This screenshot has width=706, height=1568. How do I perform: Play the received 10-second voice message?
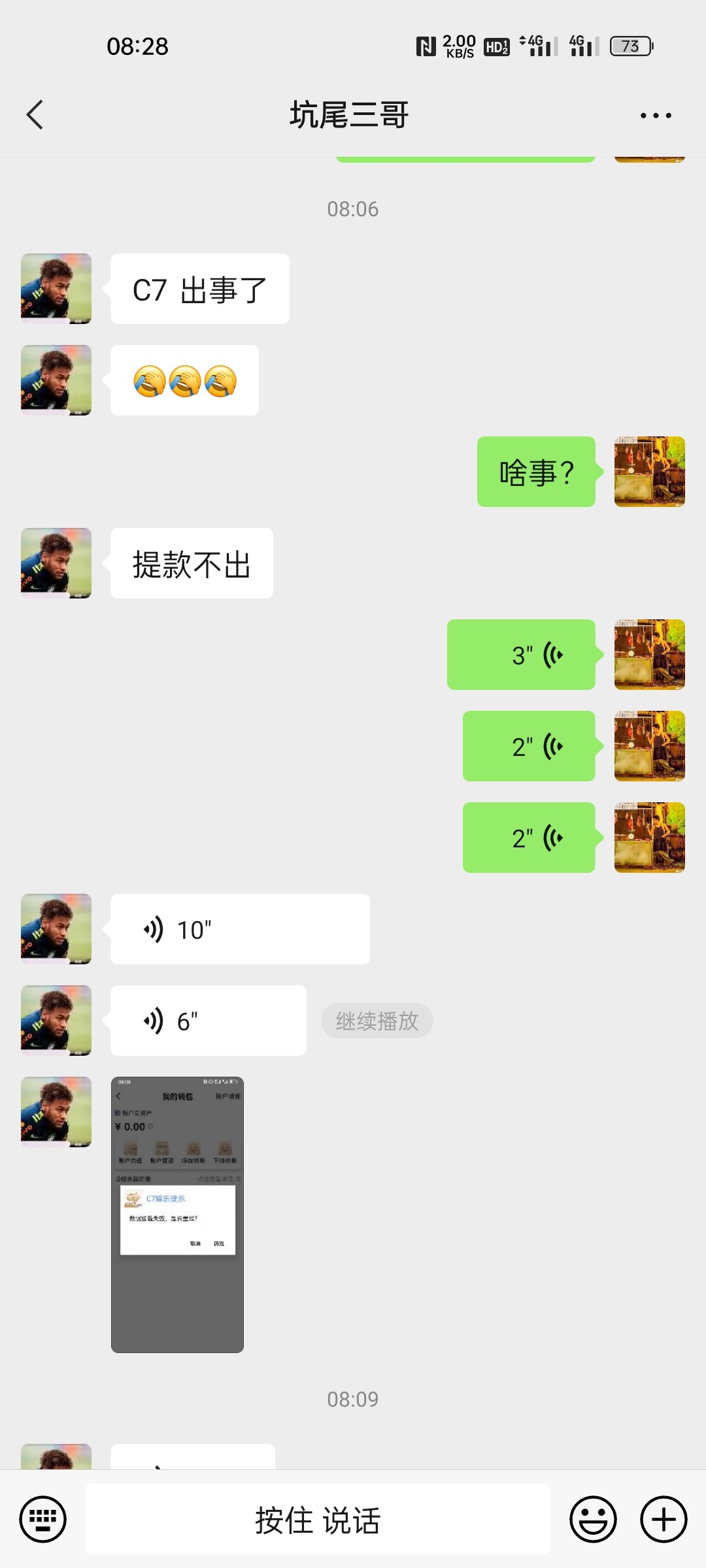[240, 929]
